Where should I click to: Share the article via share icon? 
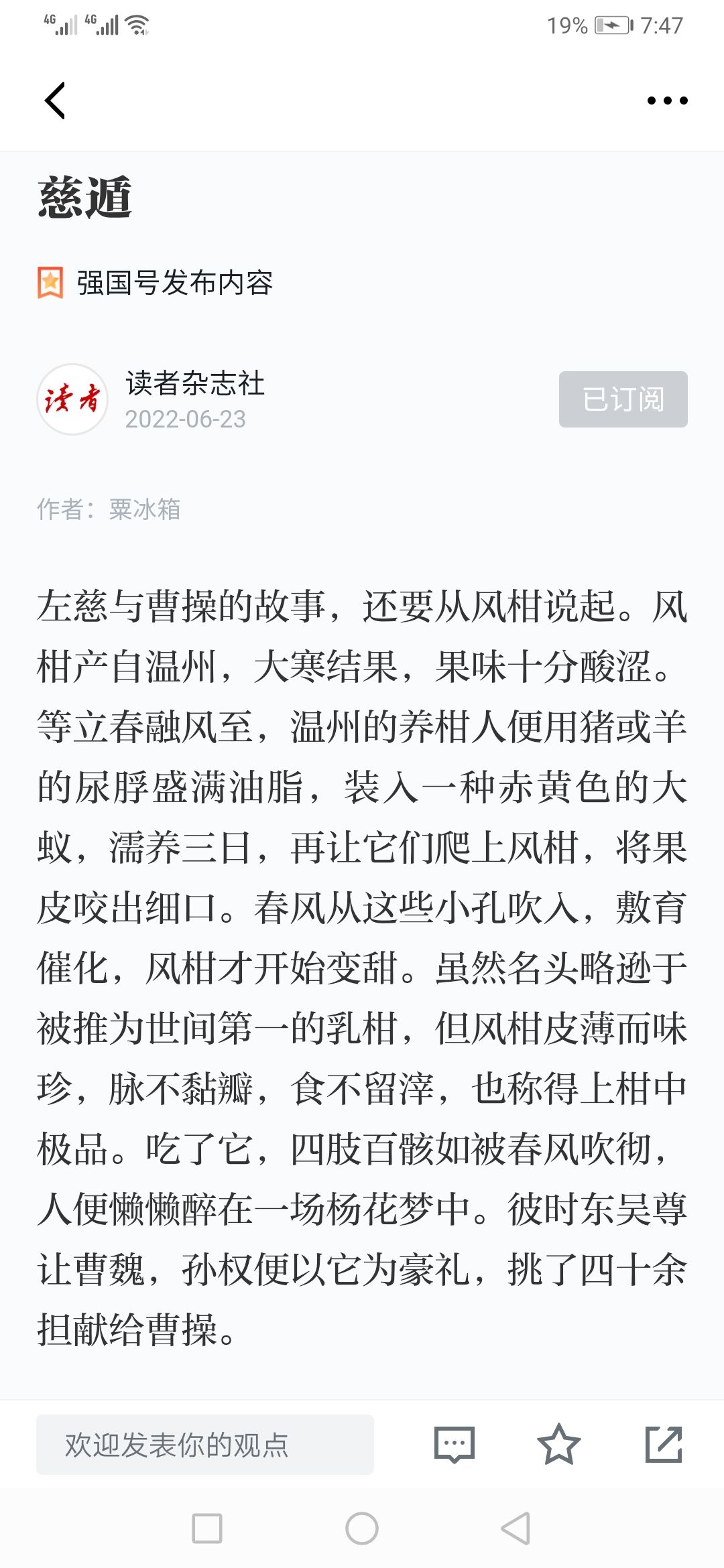point(663,1445)
